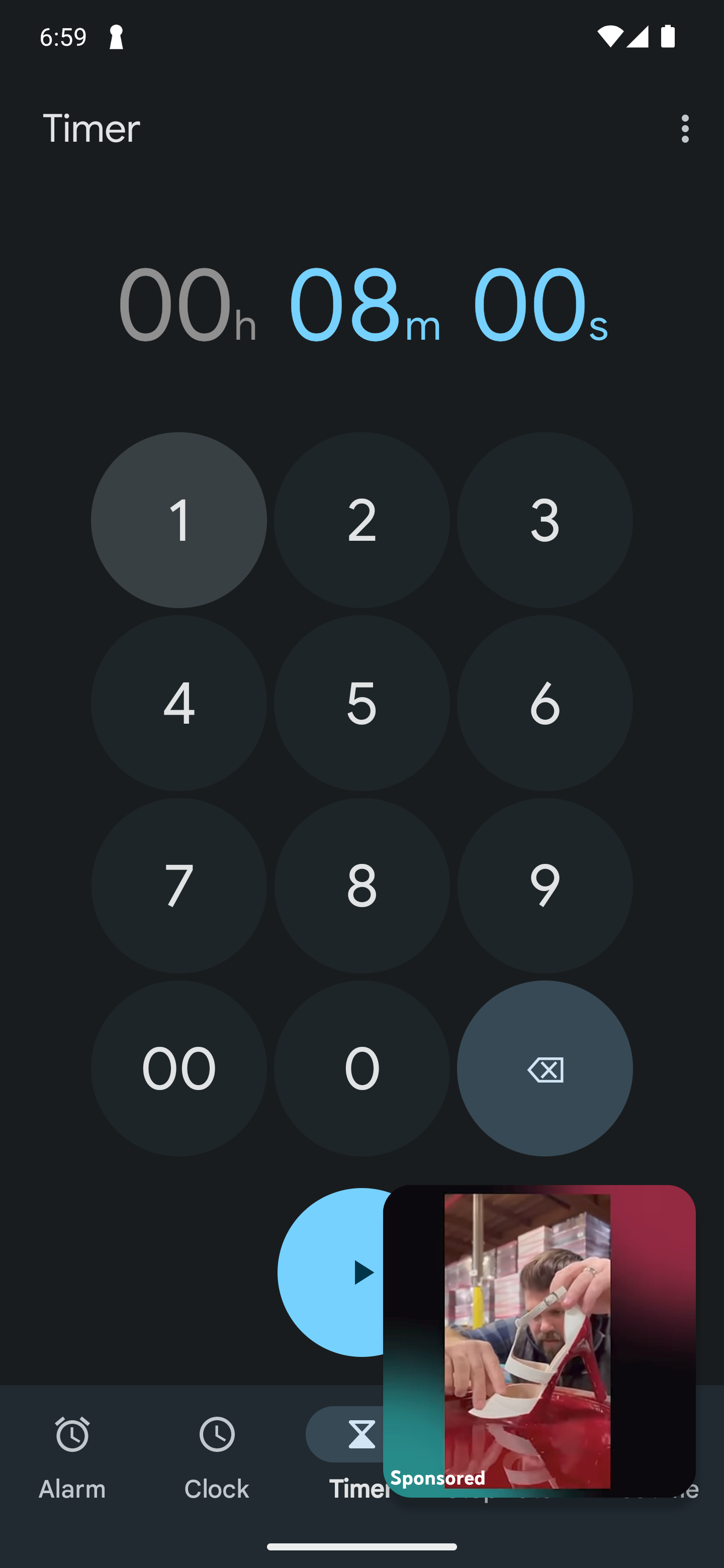Tap the 4 key
Viewport: 724px width, 1568px height.
click(x=178, y=703)
